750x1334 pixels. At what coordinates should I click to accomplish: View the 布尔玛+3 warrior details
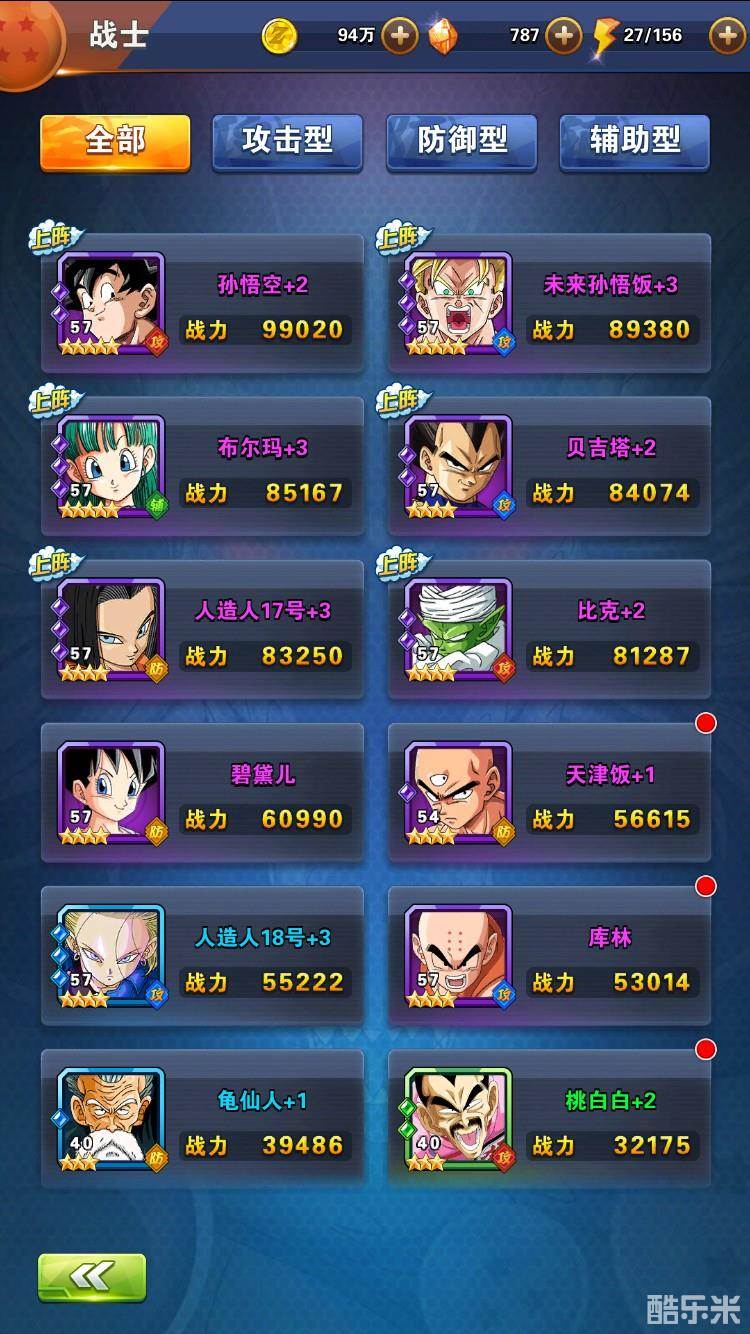pos(202,467)
